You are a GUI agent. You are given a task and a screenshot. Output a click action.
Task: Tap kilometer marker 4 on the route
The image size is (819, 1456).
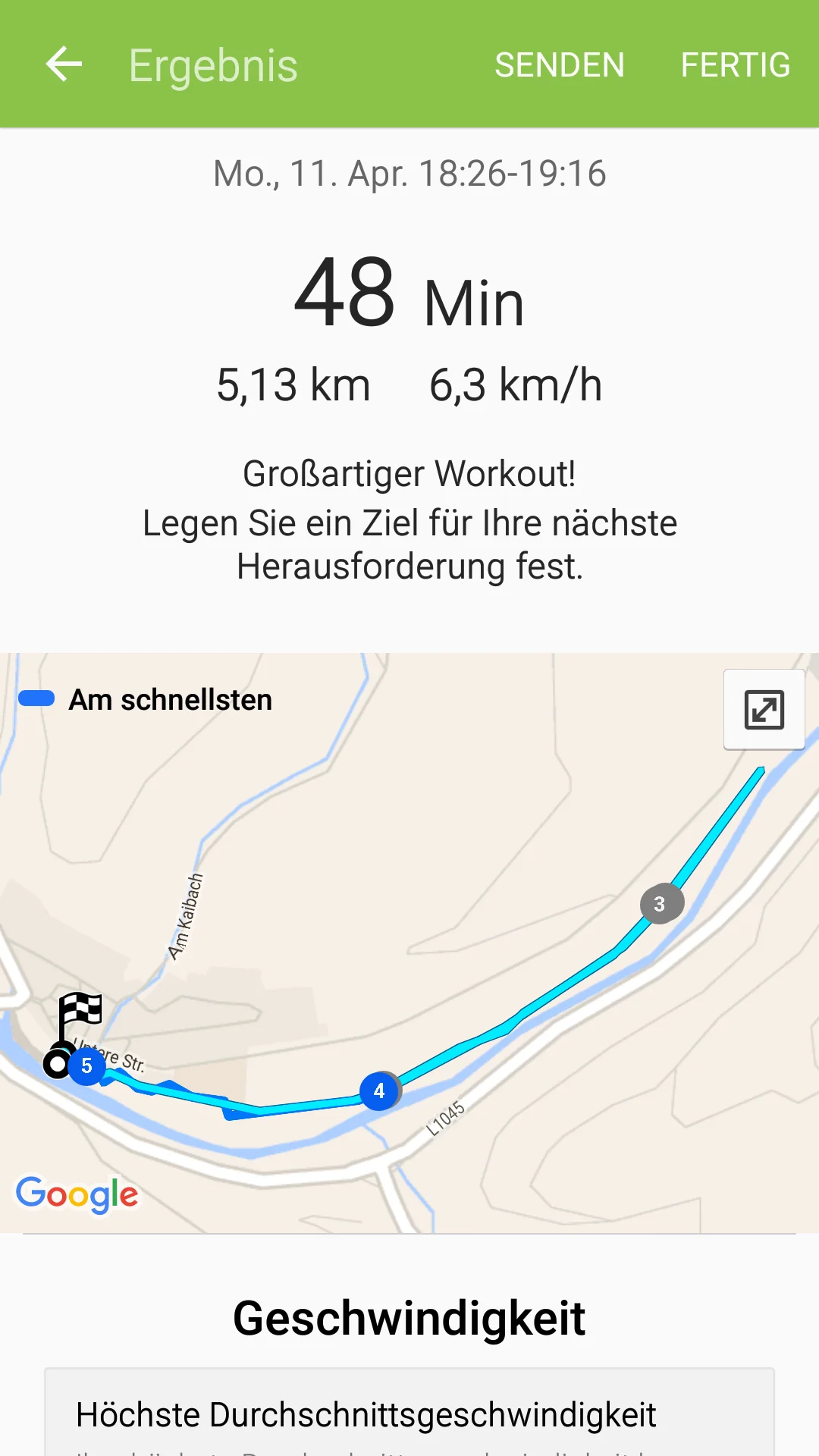point(379,1091)
